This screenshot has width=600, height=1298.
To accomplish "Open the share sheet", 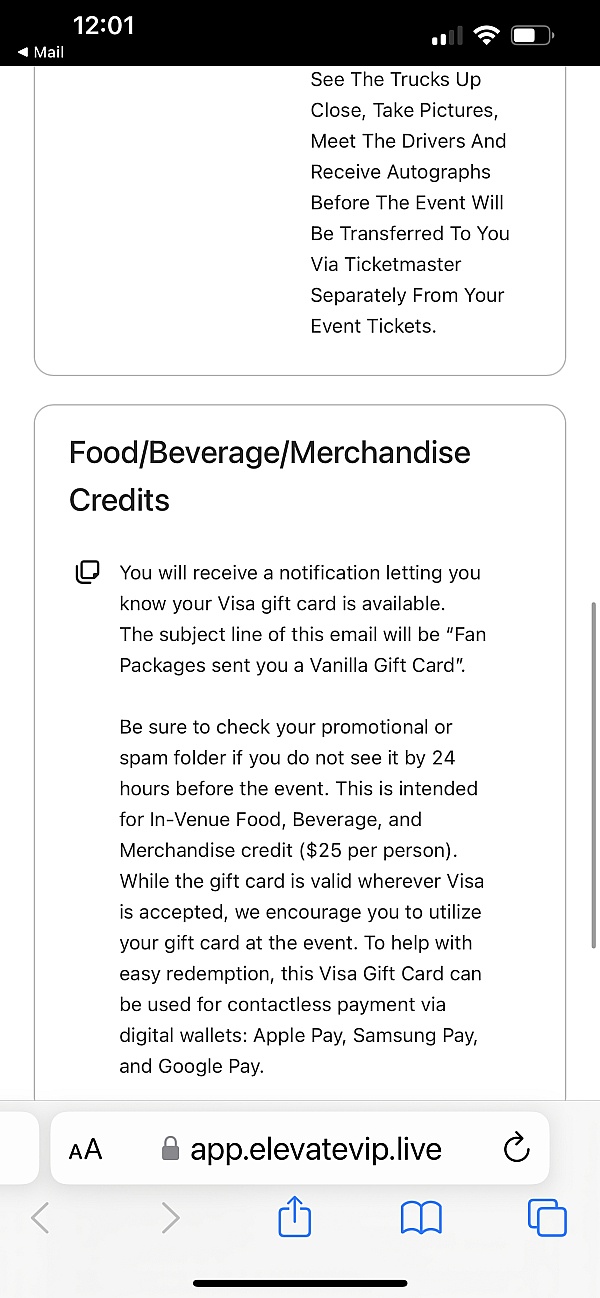I will [x=294, y=1217].
